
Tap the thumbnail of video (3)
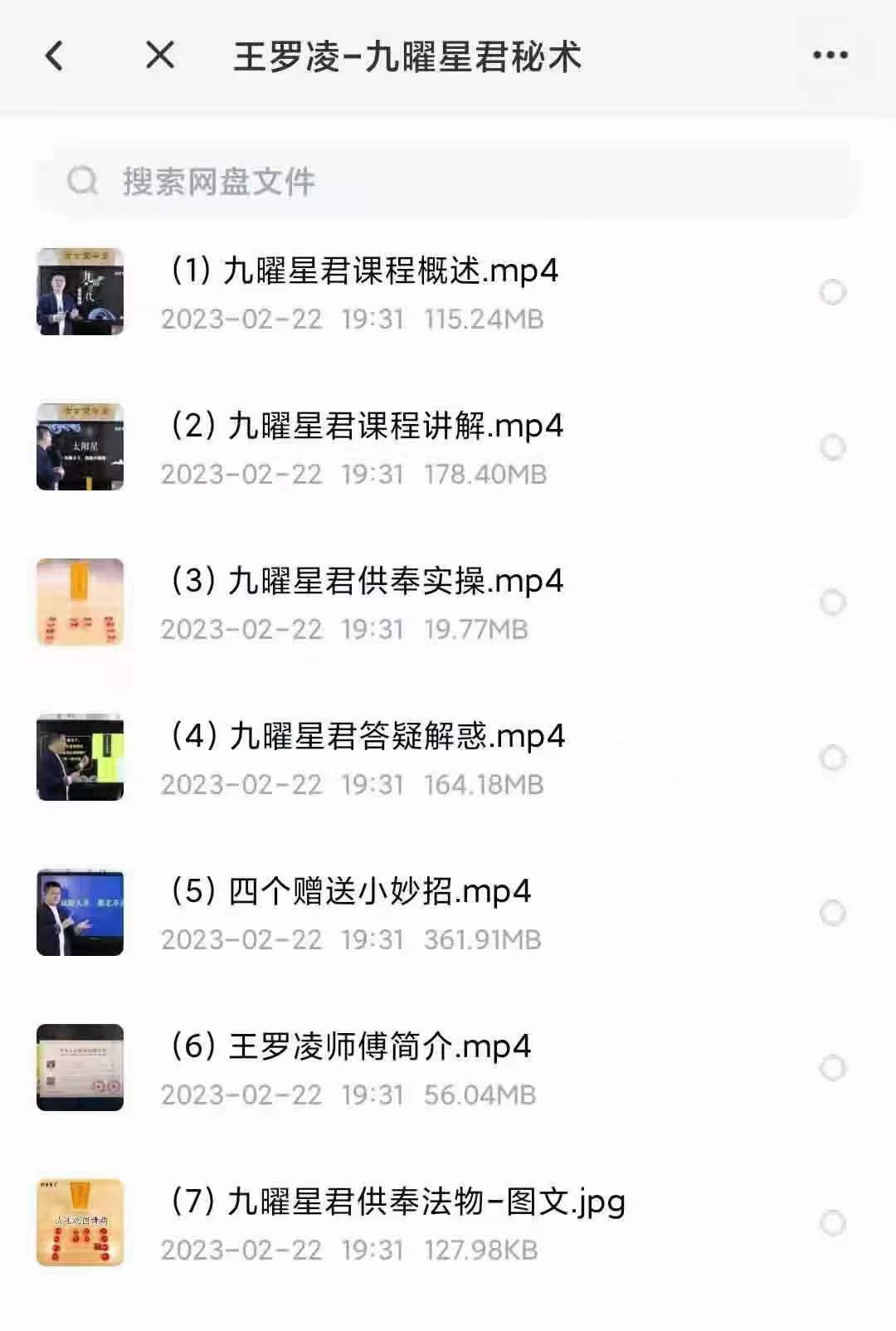click(80, 602)
